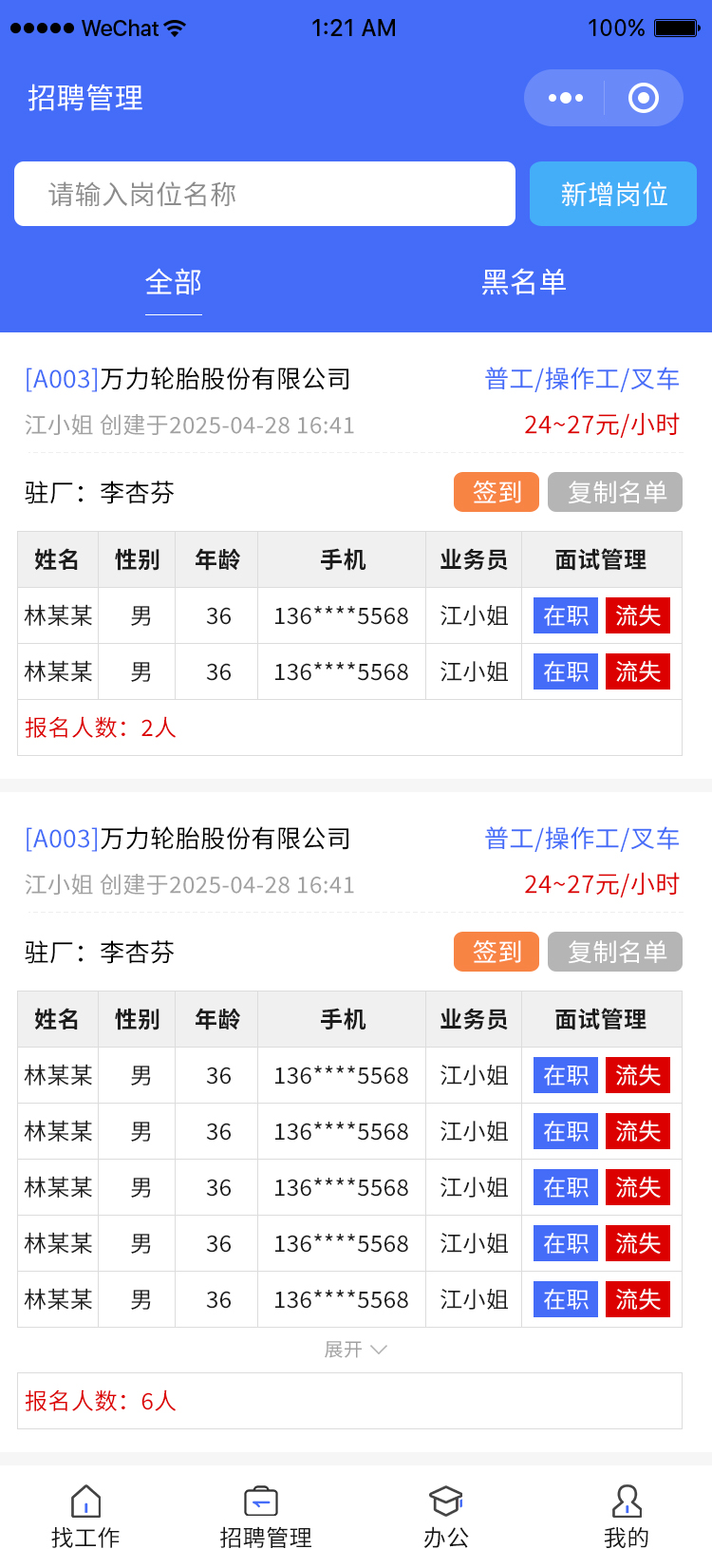
Task: Tap 签到 in the card with 报名人数 2人
Action: pyautogui.click(x=497, y=492)
